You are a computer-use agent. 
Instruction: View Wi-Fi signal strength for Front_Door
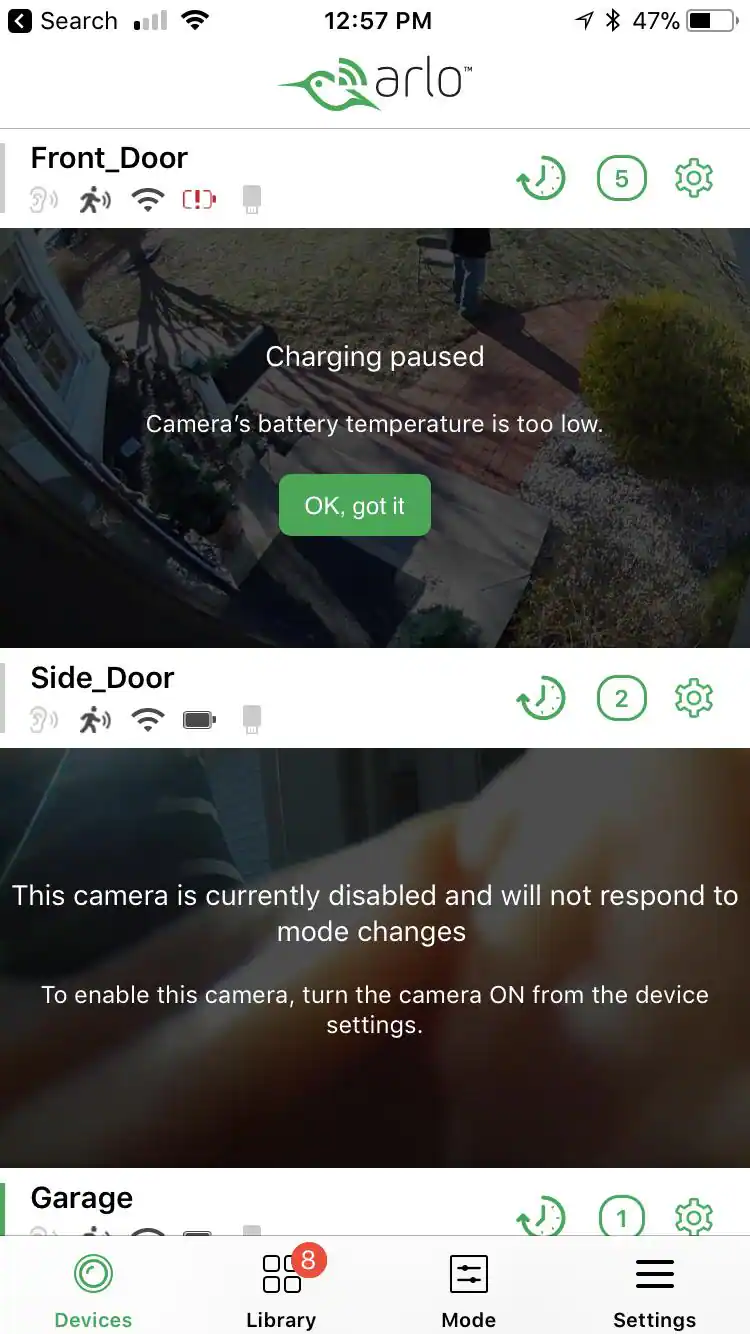coord(147,199)
